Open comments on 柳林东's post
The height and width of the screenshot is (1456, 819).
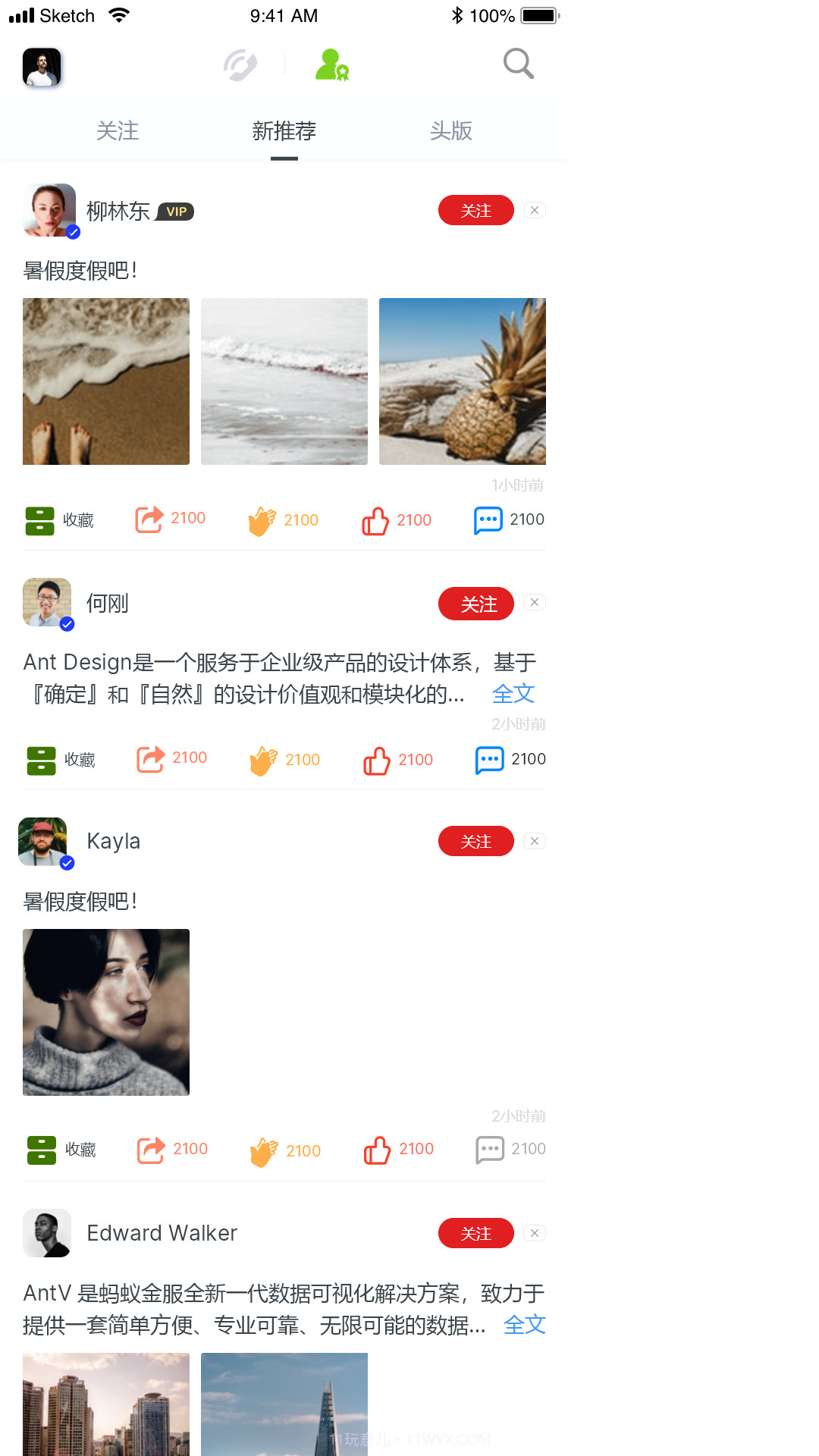[489, 520]
